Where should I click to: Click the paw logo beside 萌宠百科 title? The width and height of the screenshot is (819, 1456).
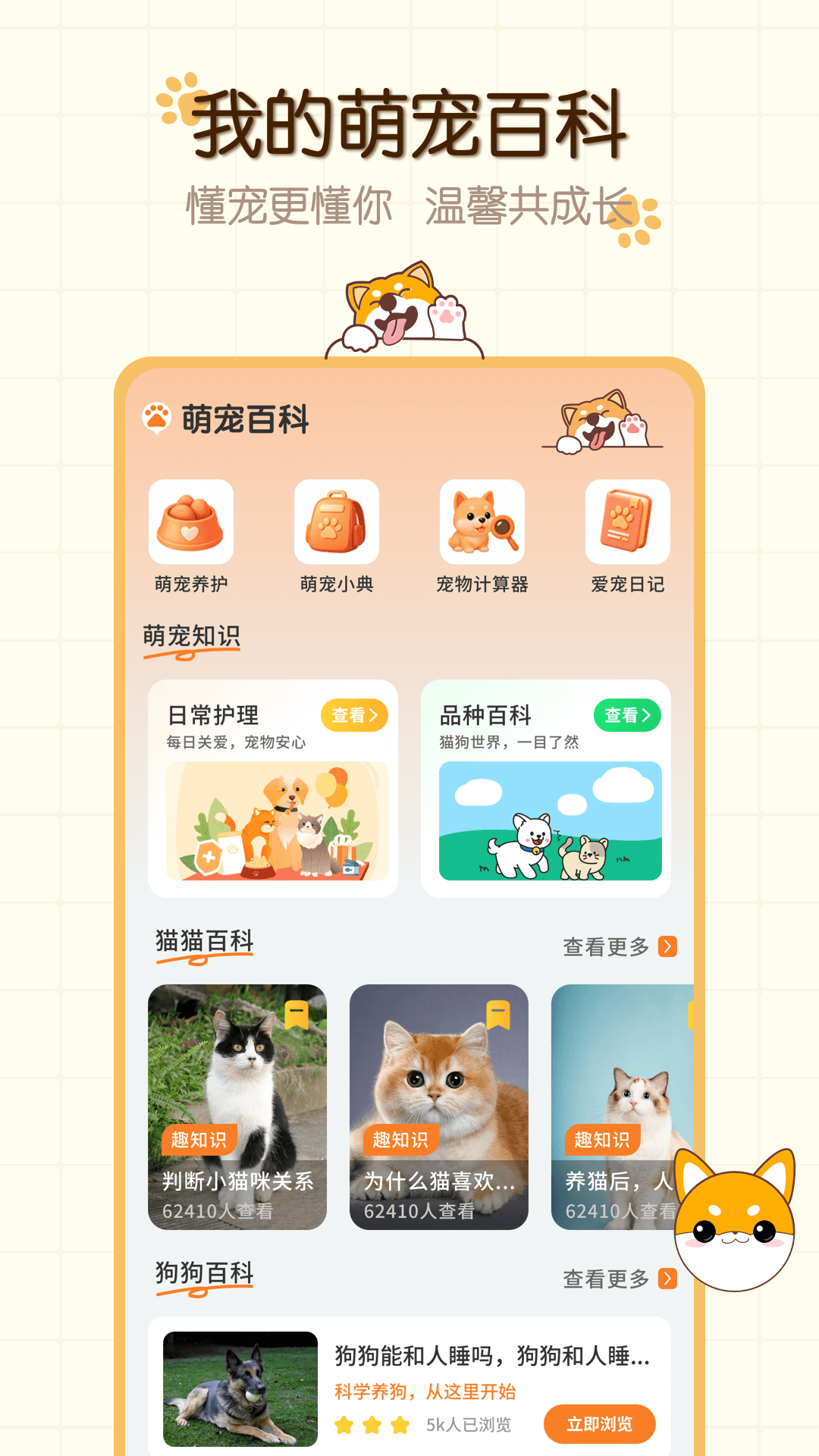pos(156,414)
